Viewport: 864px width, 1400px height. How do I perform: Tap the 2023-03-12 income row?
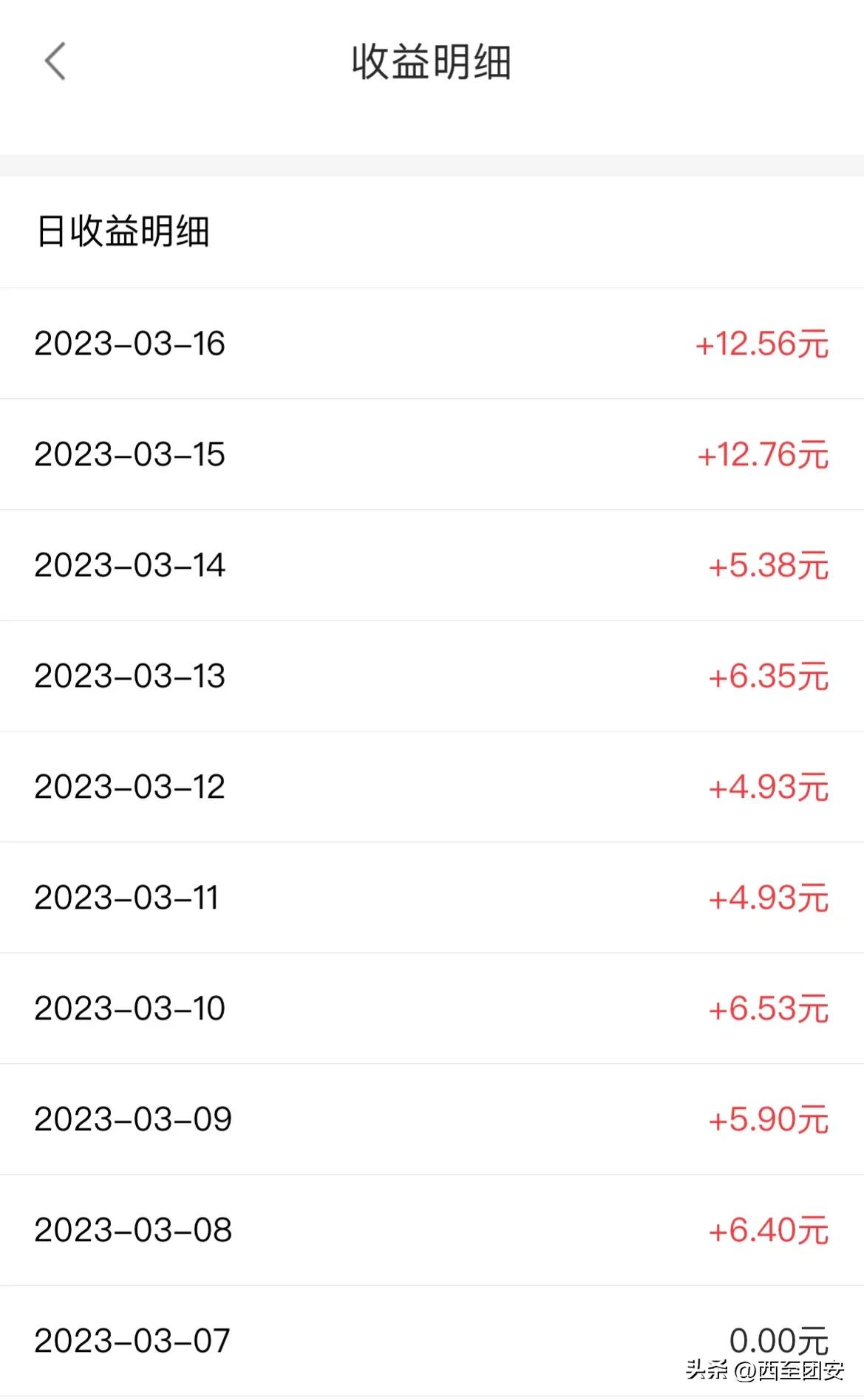130,786
